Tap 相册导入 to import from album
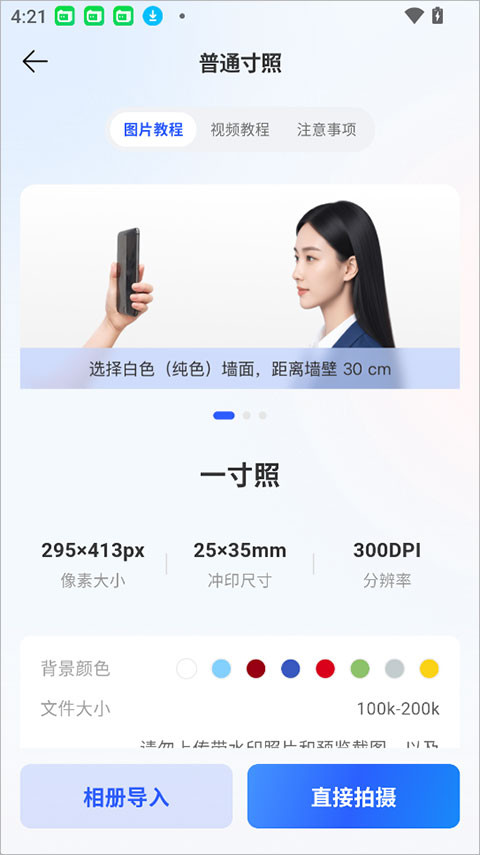Viewport: 480px width, 855px height. tap(127, 796)
